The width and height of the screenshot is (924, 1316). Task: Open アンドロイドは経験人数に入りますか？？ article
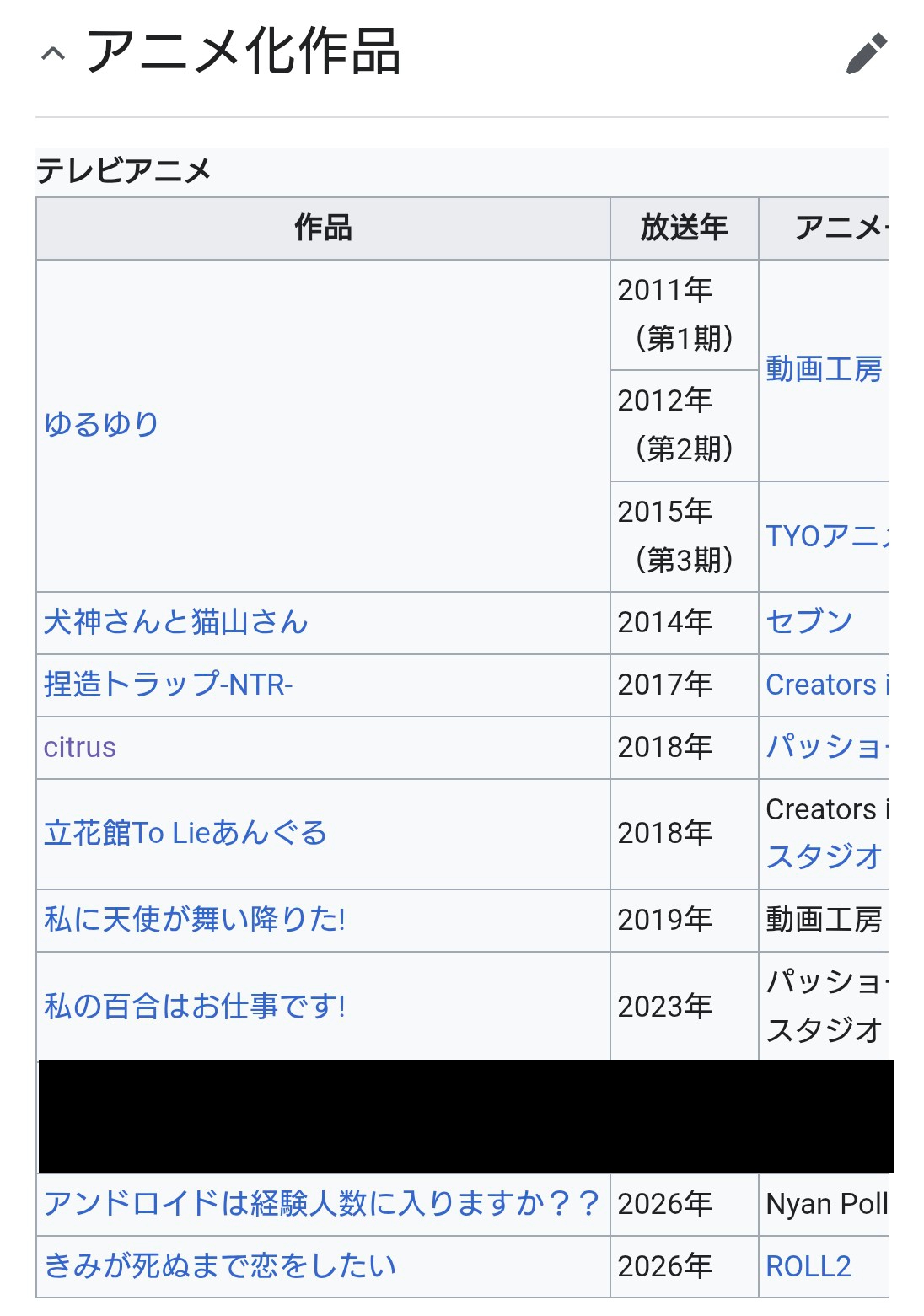click(322, 1204)
